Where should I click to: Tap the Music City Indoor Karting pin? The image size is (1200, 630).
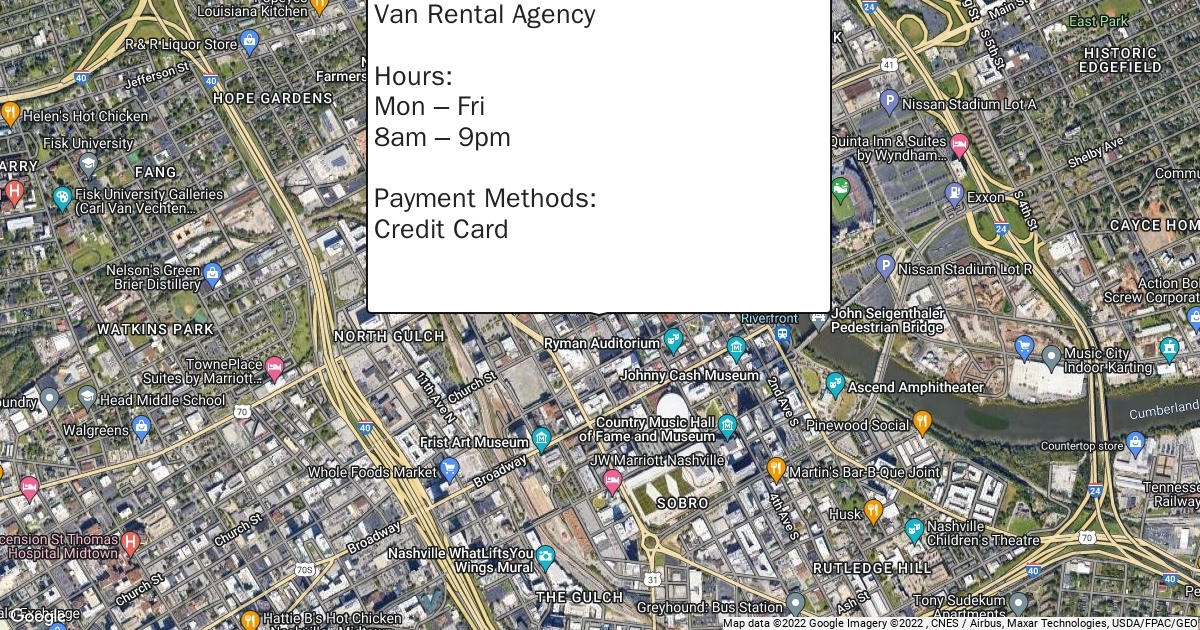[1050, 357]
